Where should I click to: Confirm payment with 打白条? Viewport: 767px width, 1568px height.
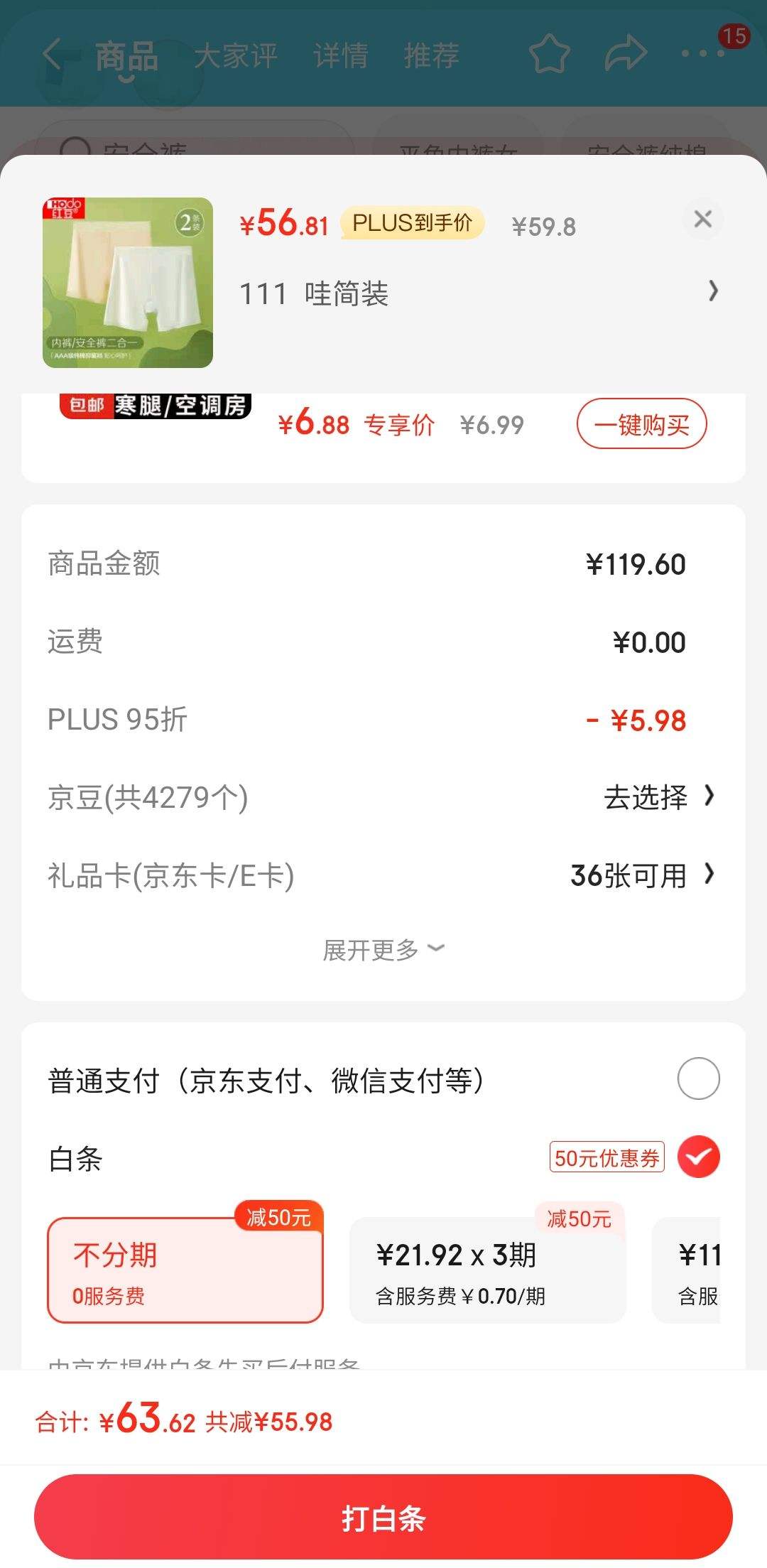(x=383, y=1518)
